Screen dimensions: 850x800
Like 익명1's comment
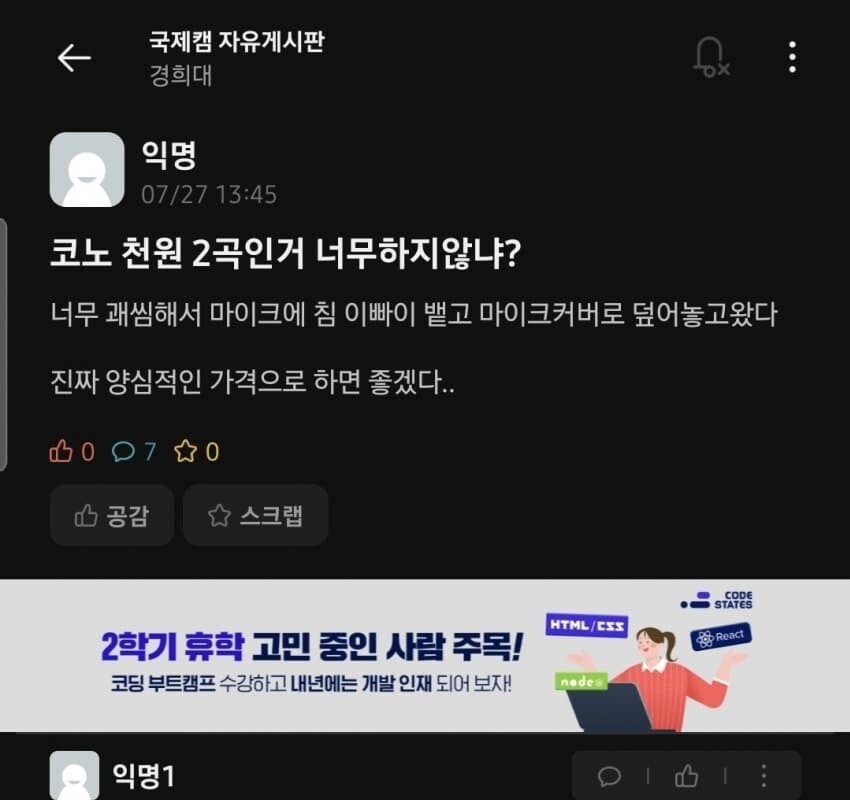[686, 776]
